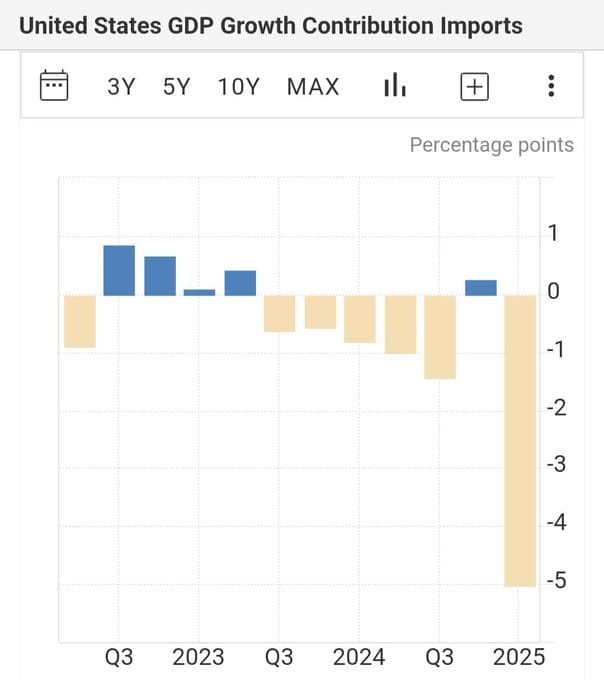
Task: View the MAX history range
Action: (313, 87)
